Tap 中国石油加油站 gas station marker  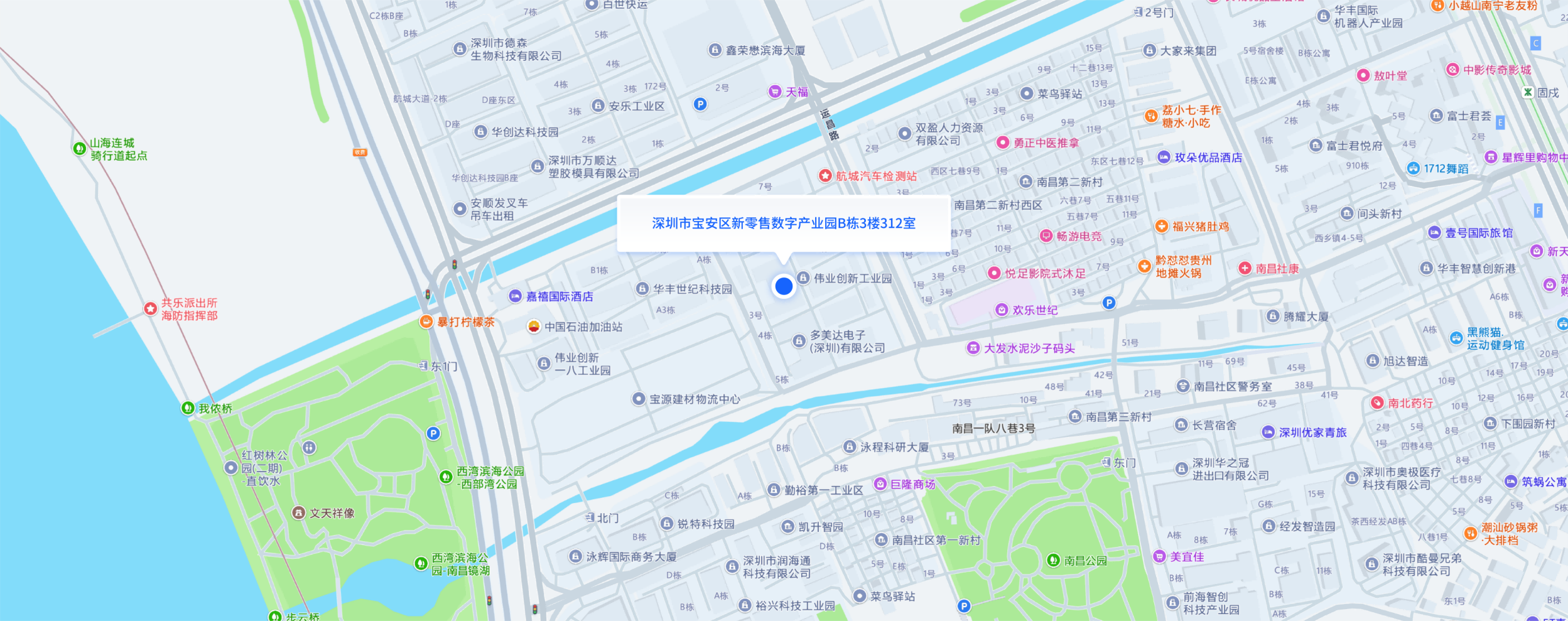pyautogui.click(x=534, y=327)
